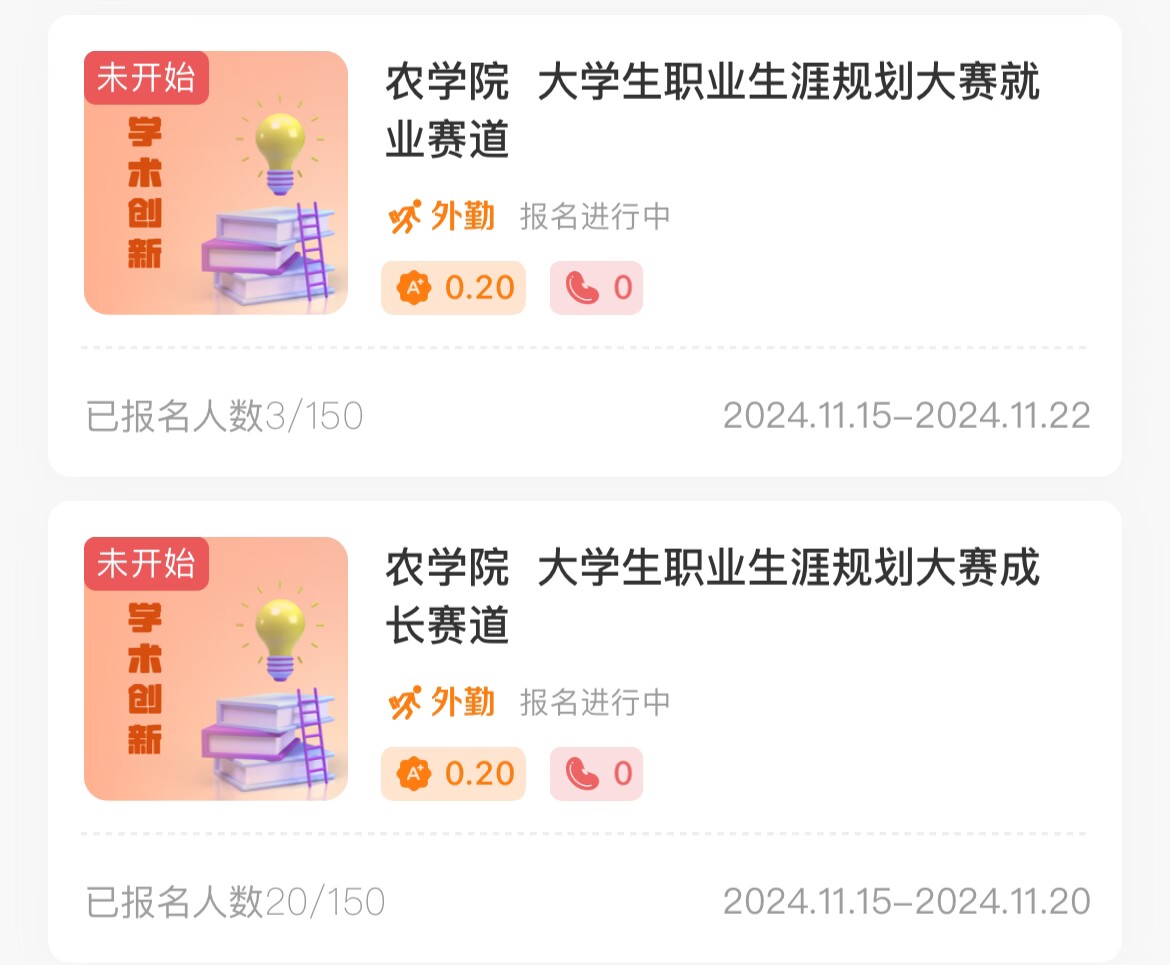
Task: Open the 大学生职业生涯规划大赛就业赛道 activity card
Action: 712,110
